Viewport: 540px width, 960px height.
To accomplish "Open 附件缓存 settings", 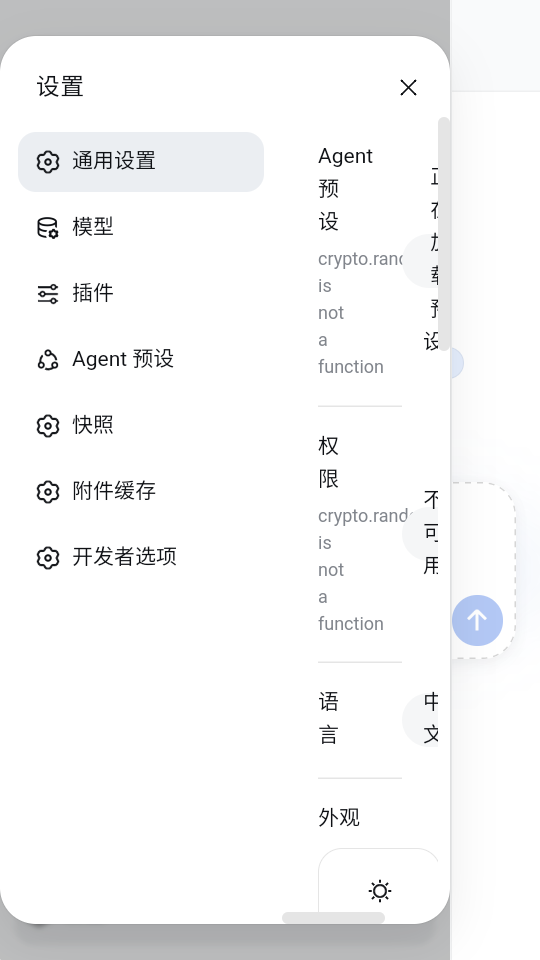I will point(141,491).
